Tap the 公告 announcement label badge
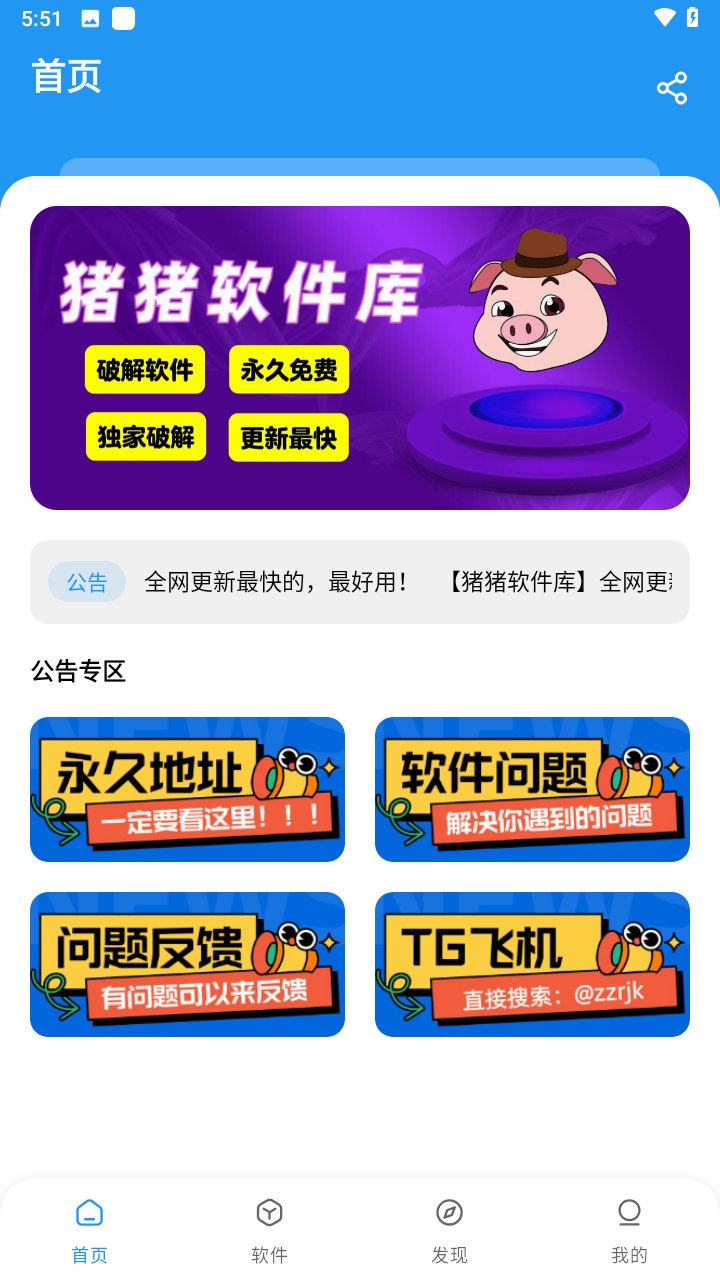The height and width of the screenshot is (1280, 720). 86,581
